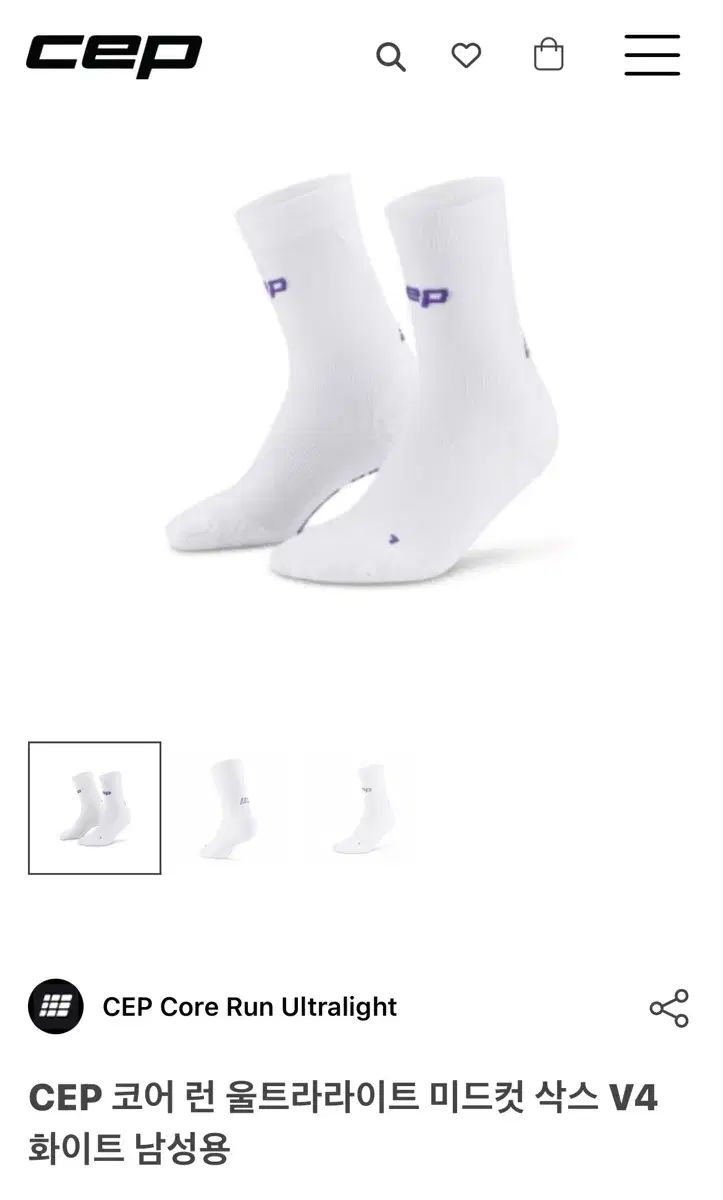
Task: Open CEP Core Run Ultralight collection
Action: (x=249, y=1006)
